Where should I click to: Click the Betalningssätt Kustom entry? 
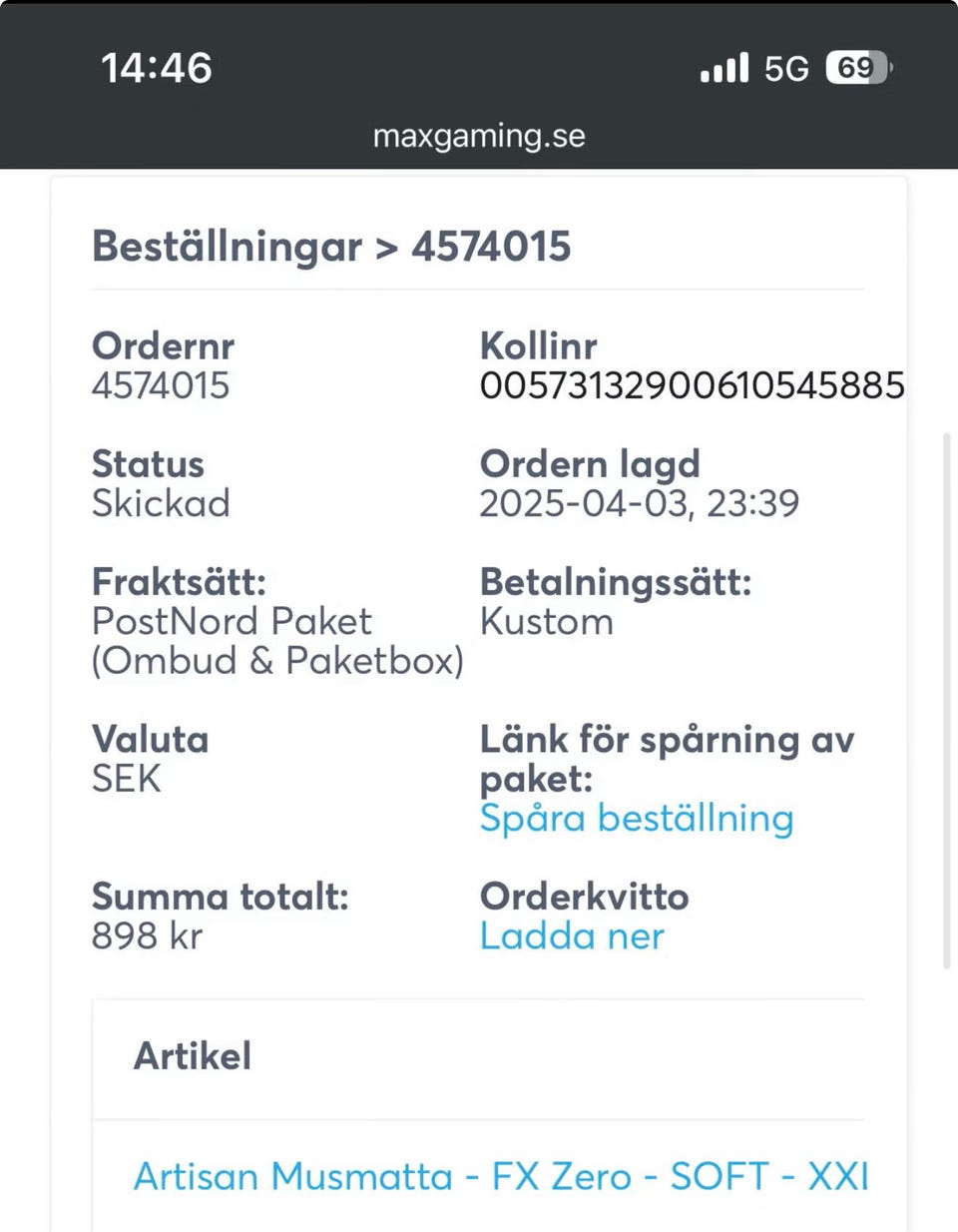547,621
